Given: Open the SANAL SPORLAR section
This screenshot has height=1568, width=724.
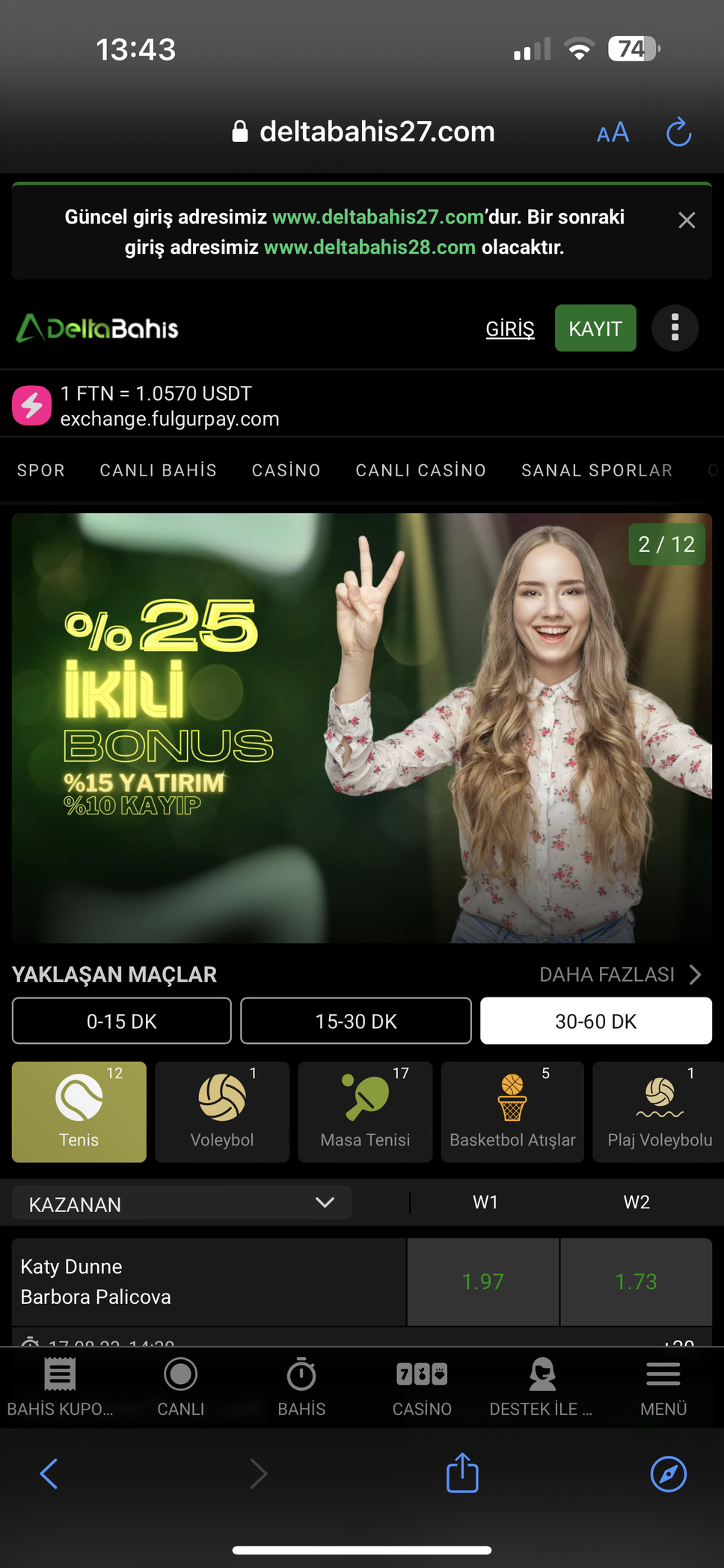Looking at the screenshot, I should [596, 470].
